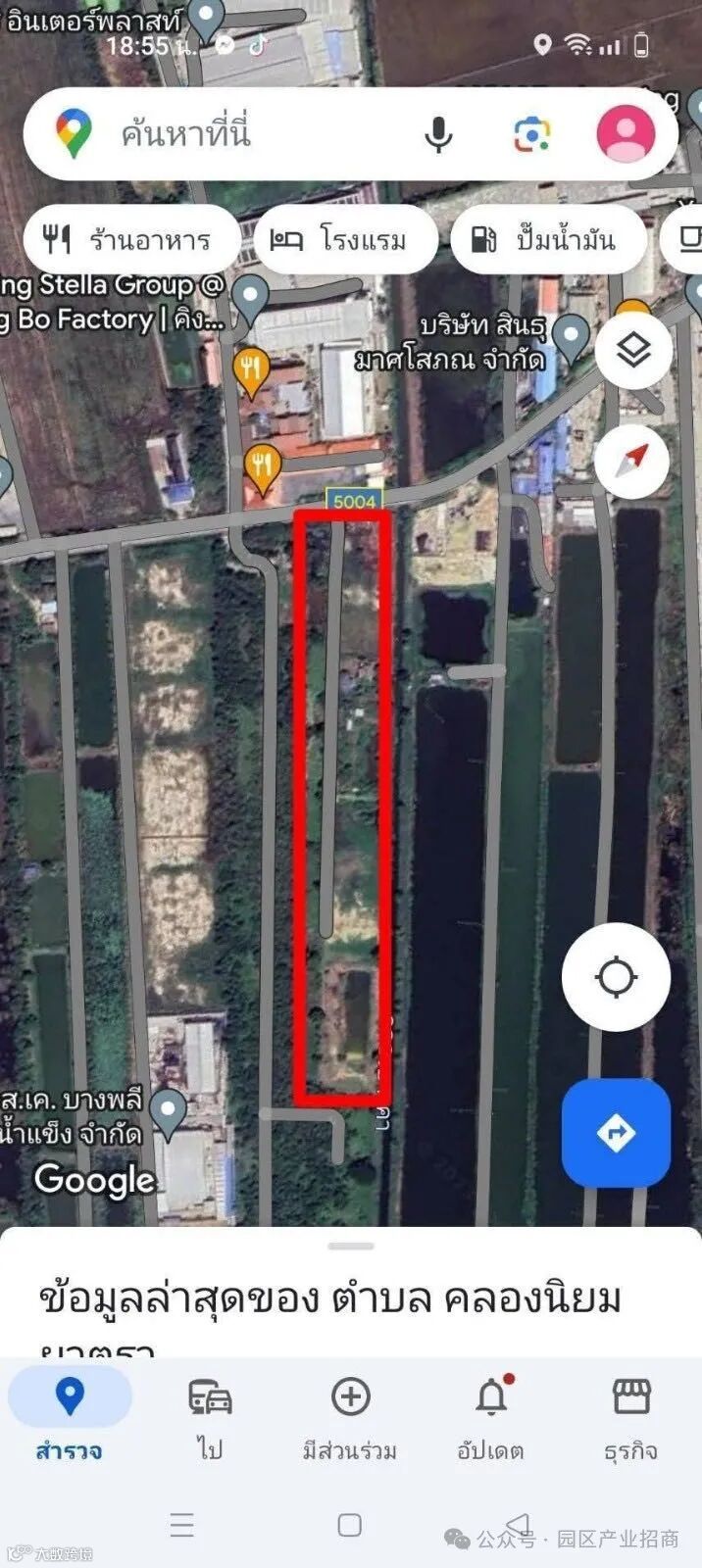The height and width of the screenshot is (1568, 702).
Task: Select the โรงแรม hotels chip
Action: pyautogui.click(x=344, y=239)
